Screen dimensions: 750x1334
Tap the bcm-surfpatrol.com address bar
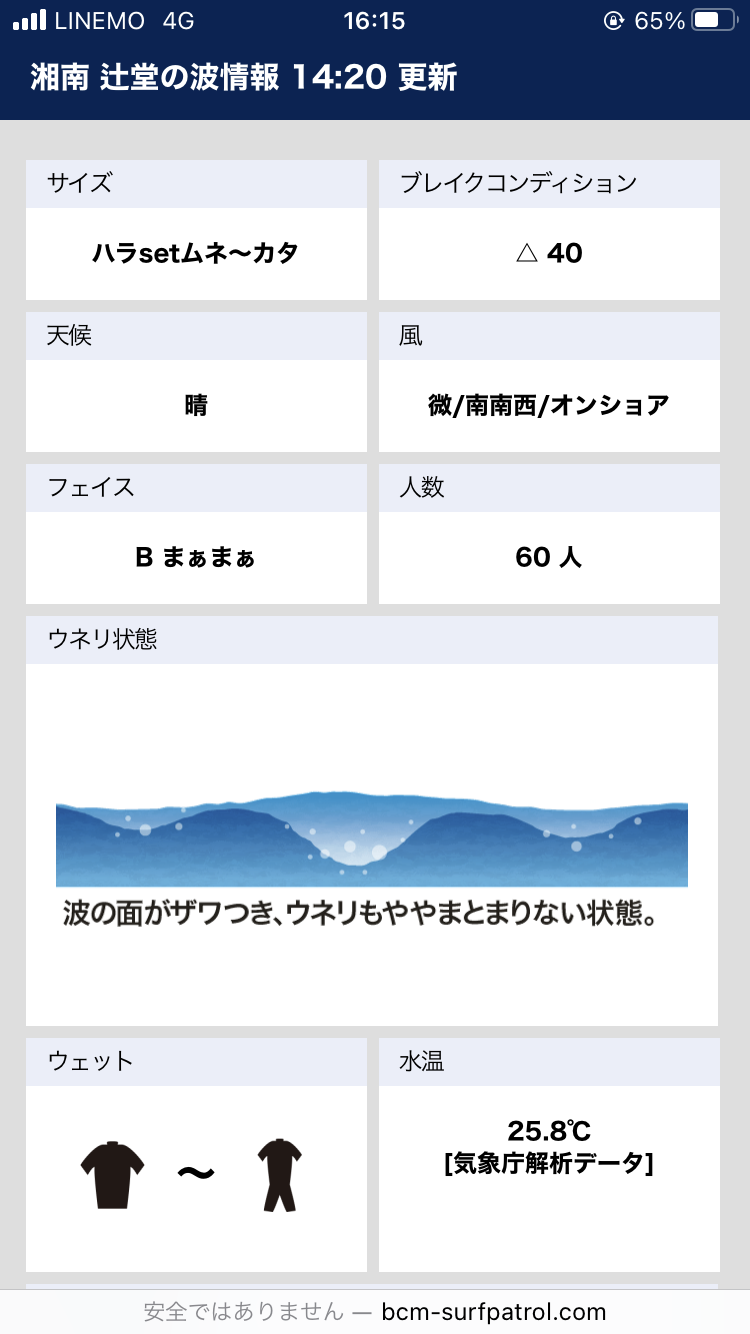coord(375,1312)
